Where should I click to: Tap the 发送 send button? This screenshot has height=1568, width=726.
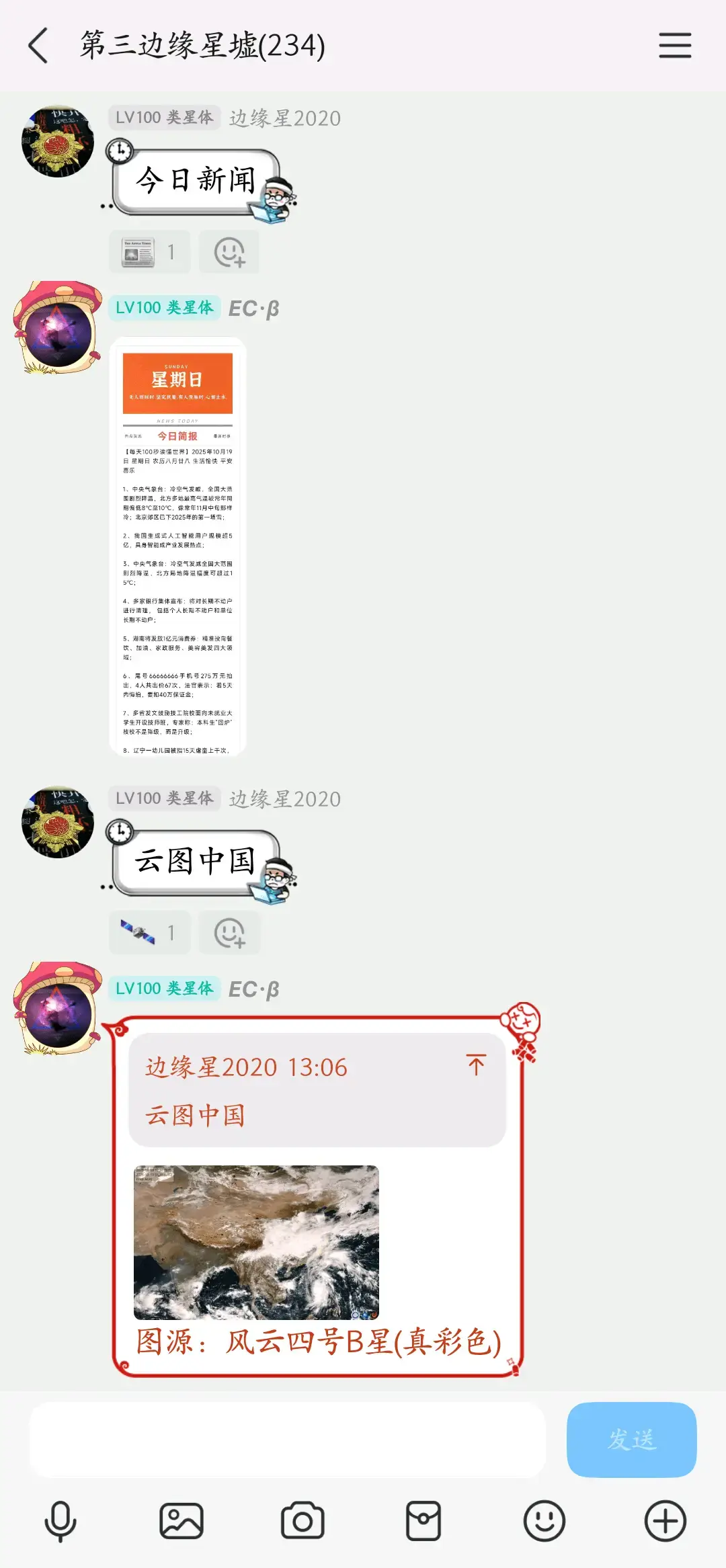(631, 1440)
